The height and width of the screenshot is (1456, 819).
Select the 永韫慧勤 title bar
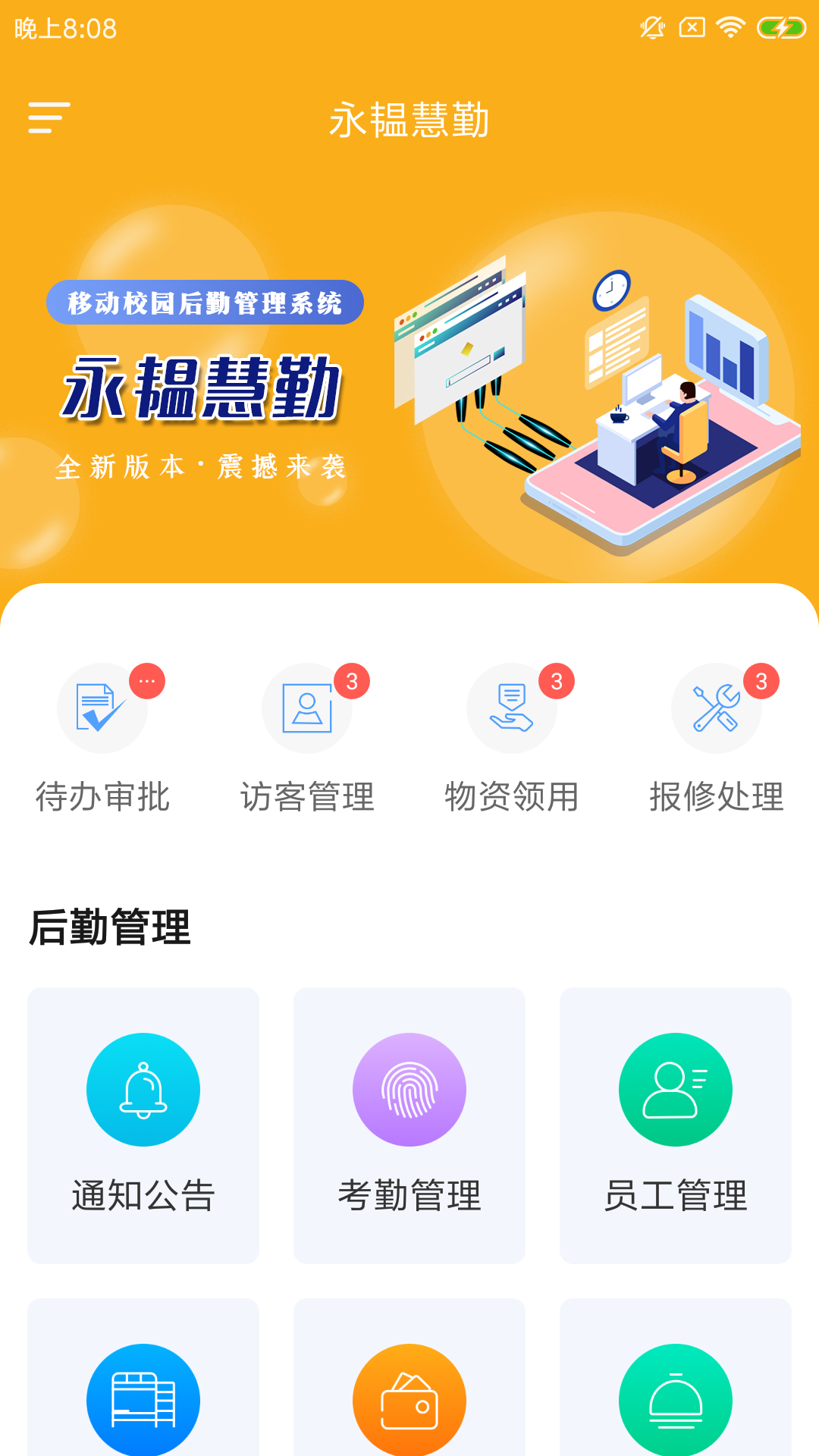409,118
